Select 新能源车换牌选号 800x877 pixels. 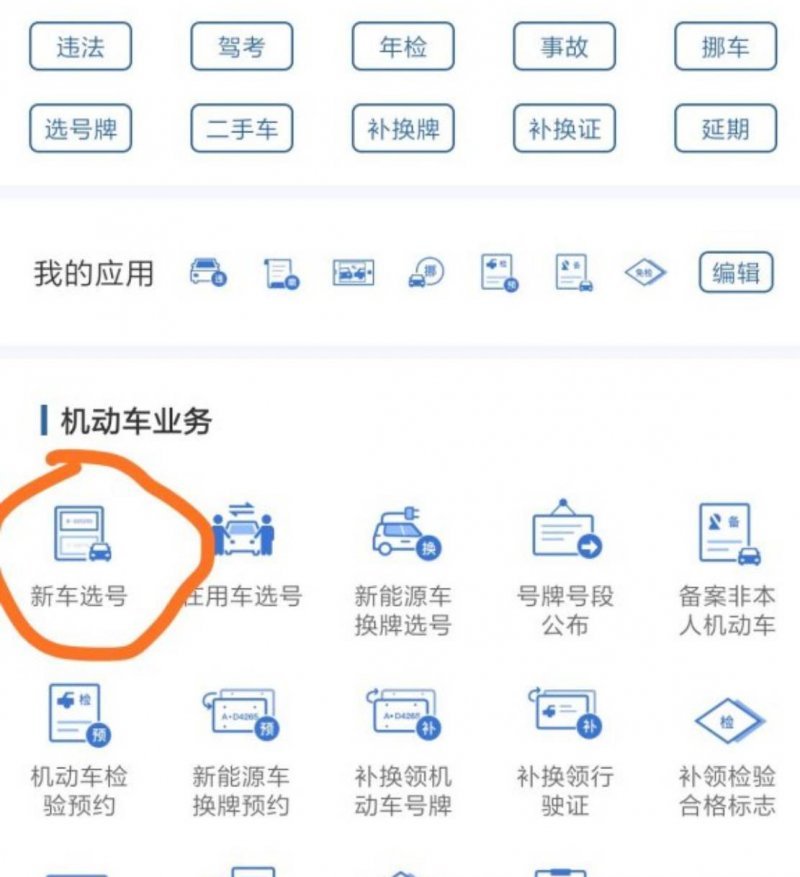403,568
